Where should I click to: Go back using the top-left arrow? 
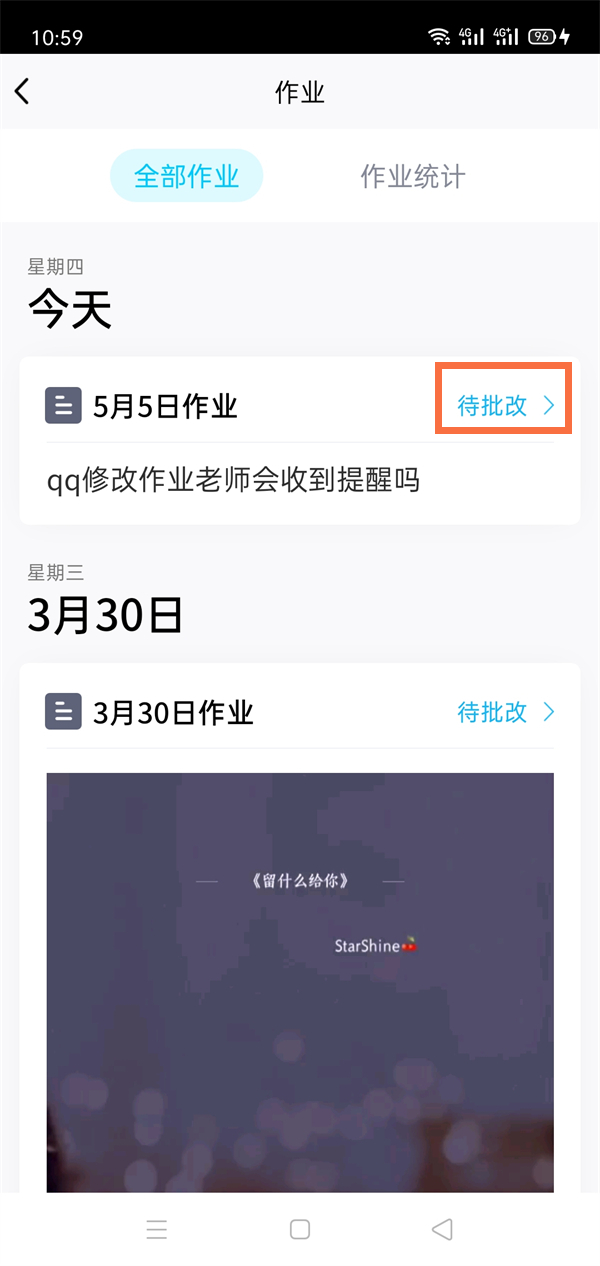[x=22, y=92]
